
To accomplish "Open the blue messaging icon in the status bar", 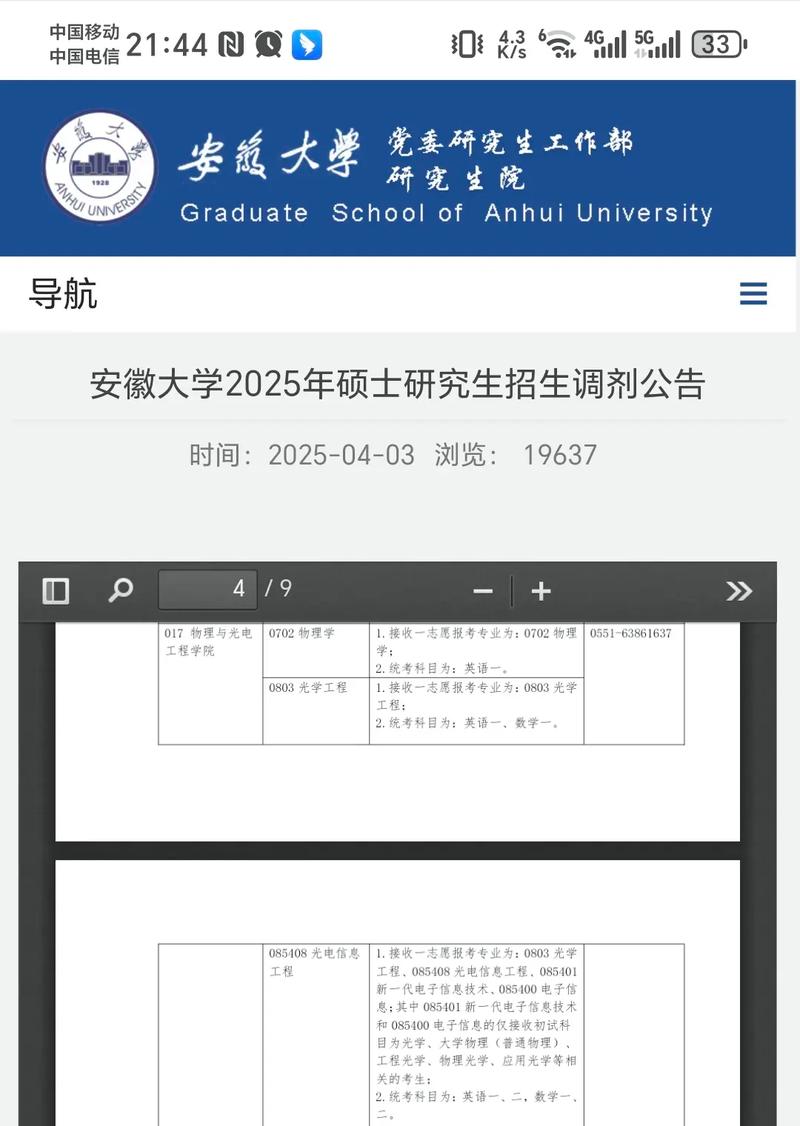I will pos(308,44).
